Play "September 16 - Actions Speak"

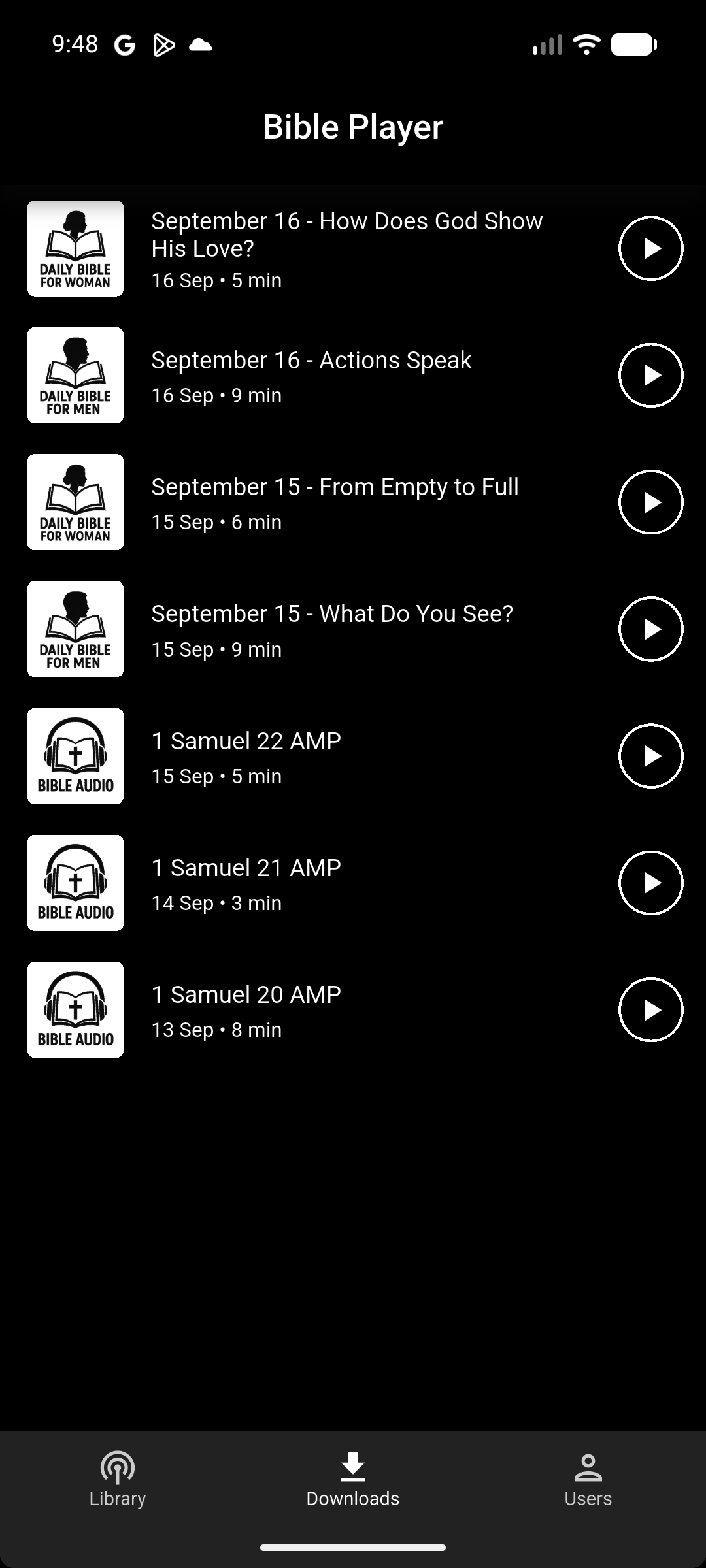tap(650, 375)
